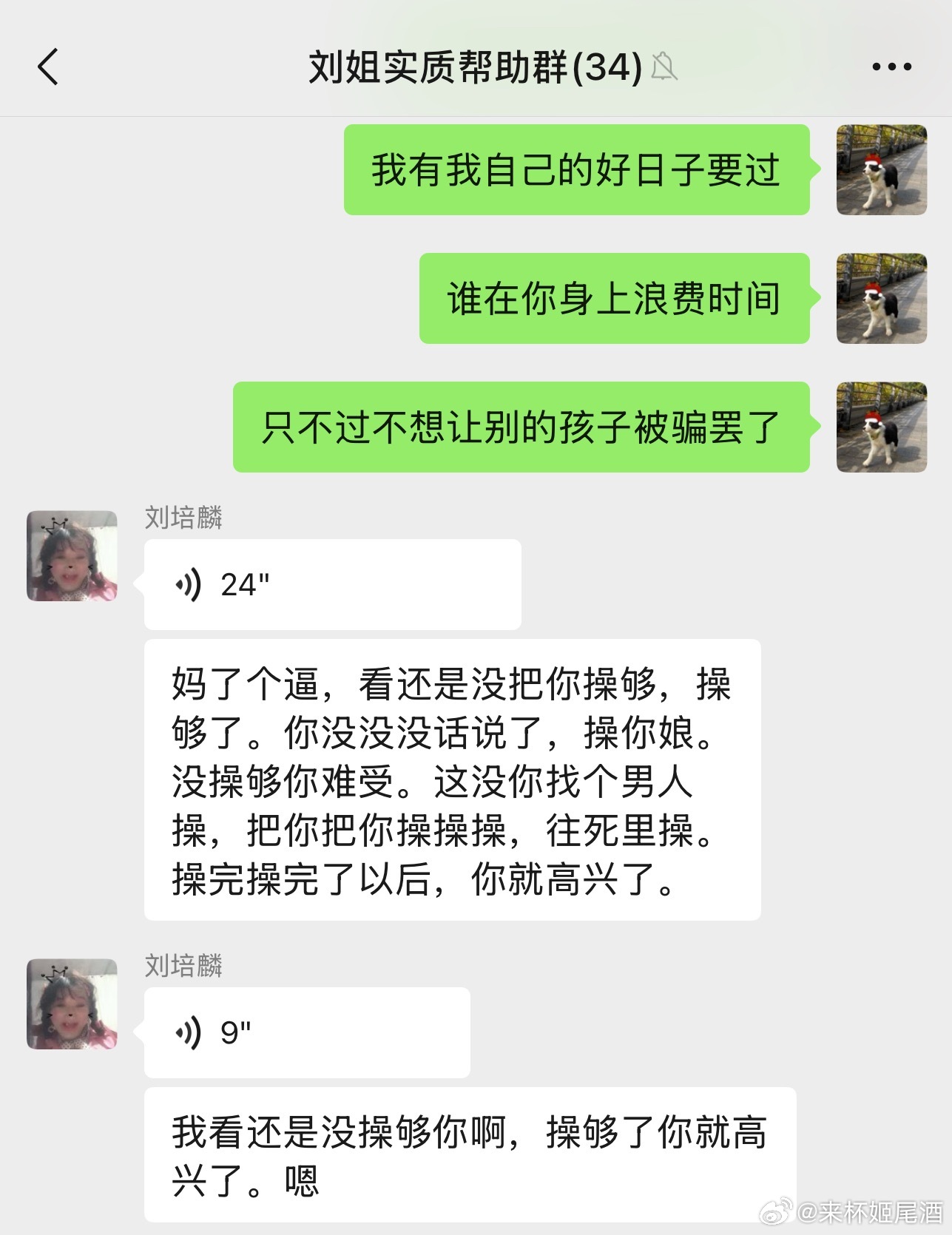
Task: Play the 9-second voice message
Action: click(x=307, y=1032)
